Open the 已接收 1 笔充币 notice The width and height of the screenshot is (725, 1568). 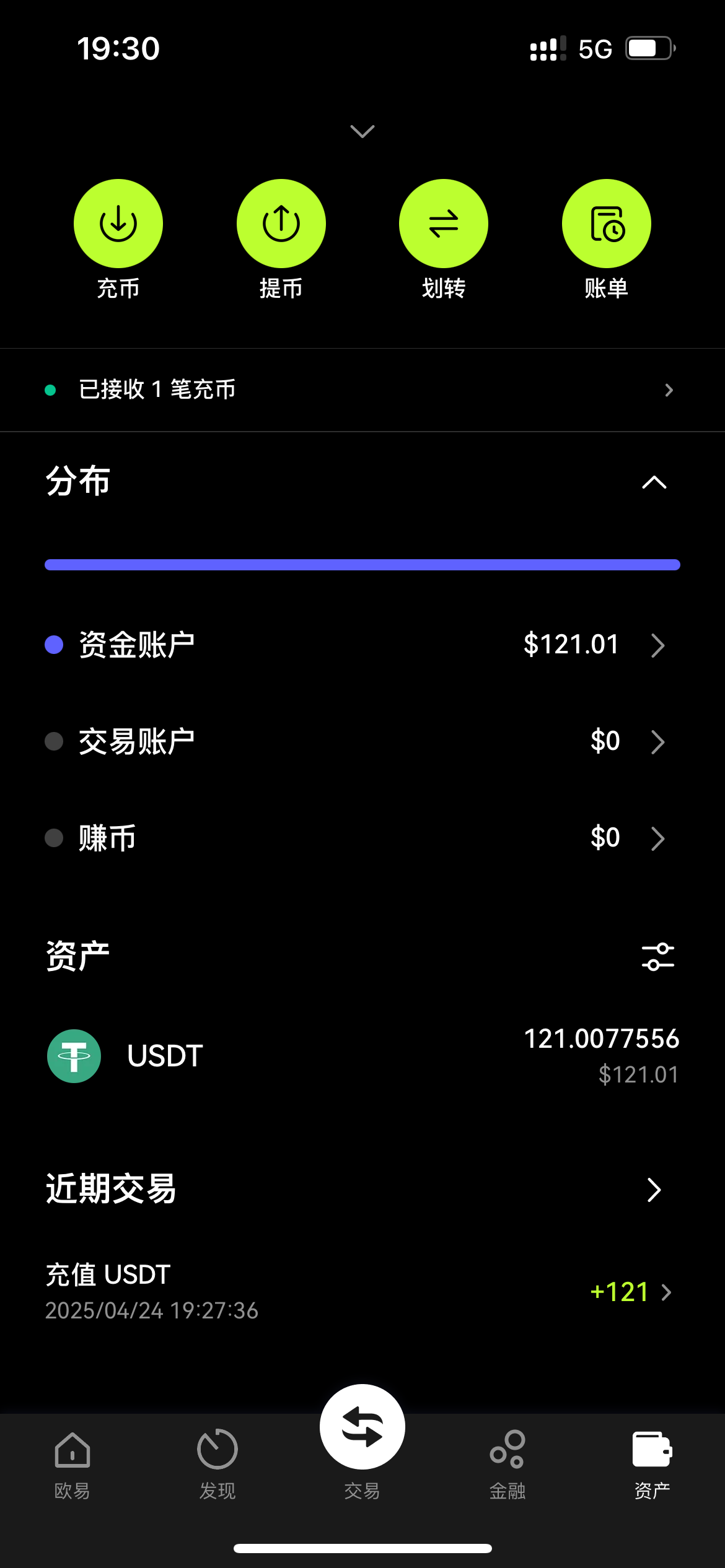[x=362, y=390]
